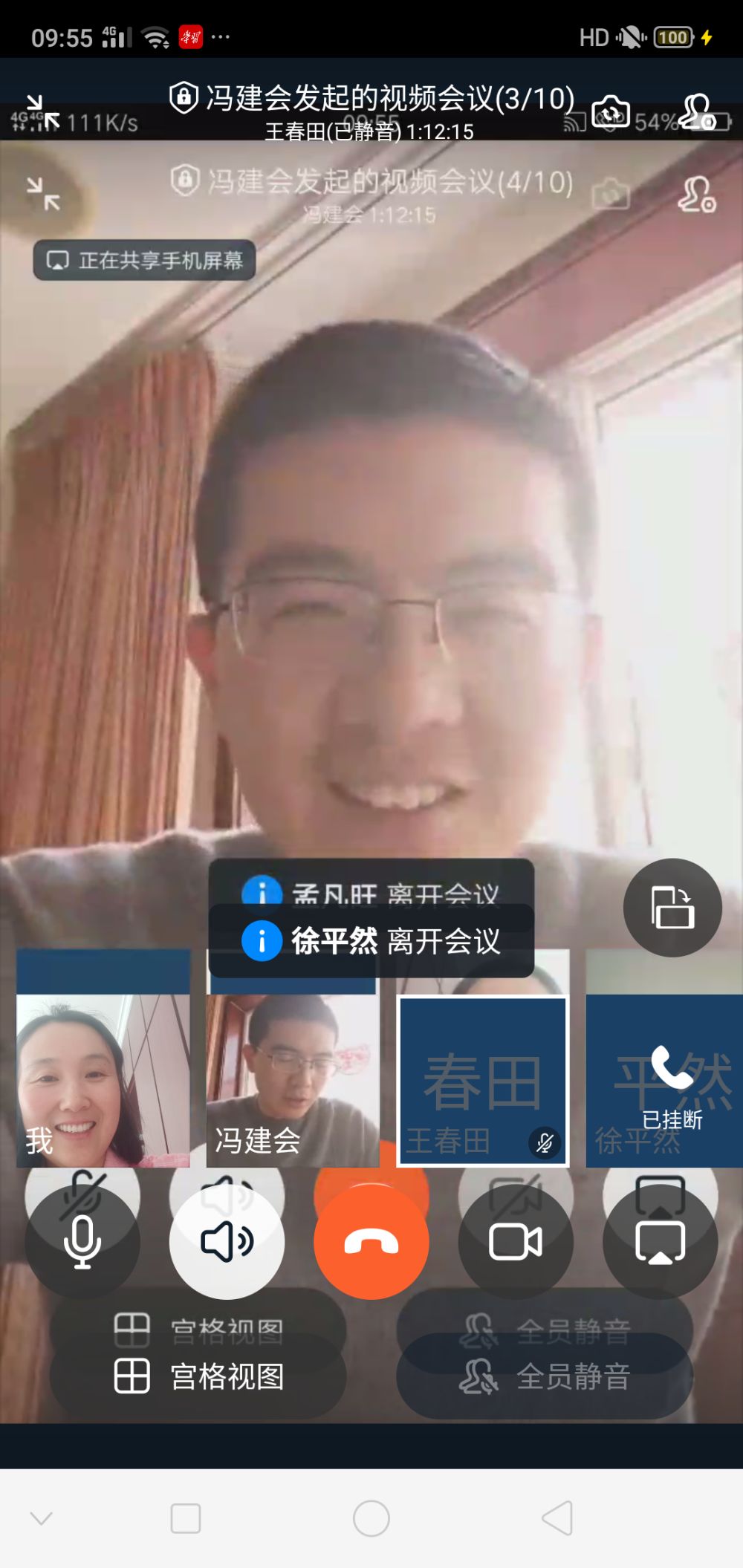Hang up the video meeting
The image size is (743, 1568).
click(371, 1242)
